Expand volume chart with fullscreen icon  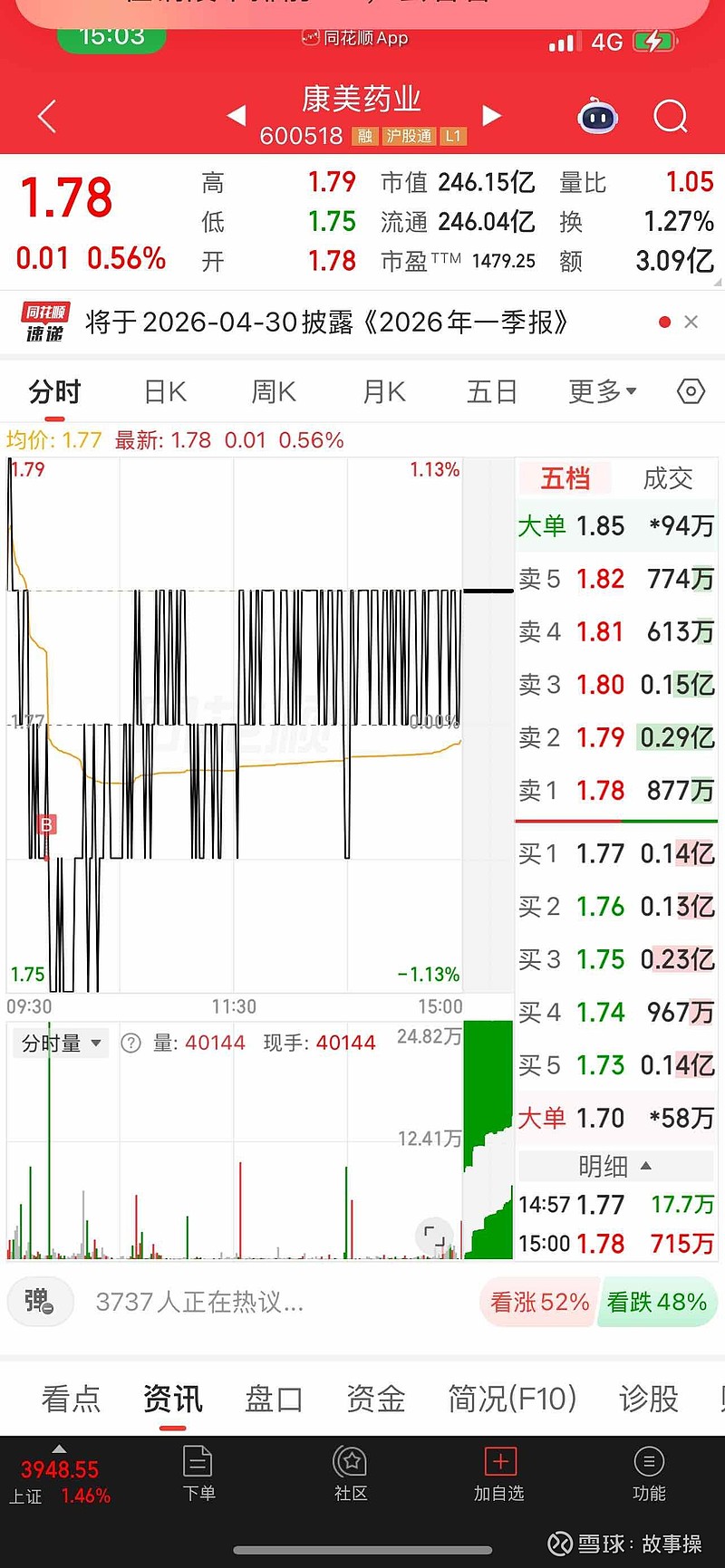coord(434,1236)
